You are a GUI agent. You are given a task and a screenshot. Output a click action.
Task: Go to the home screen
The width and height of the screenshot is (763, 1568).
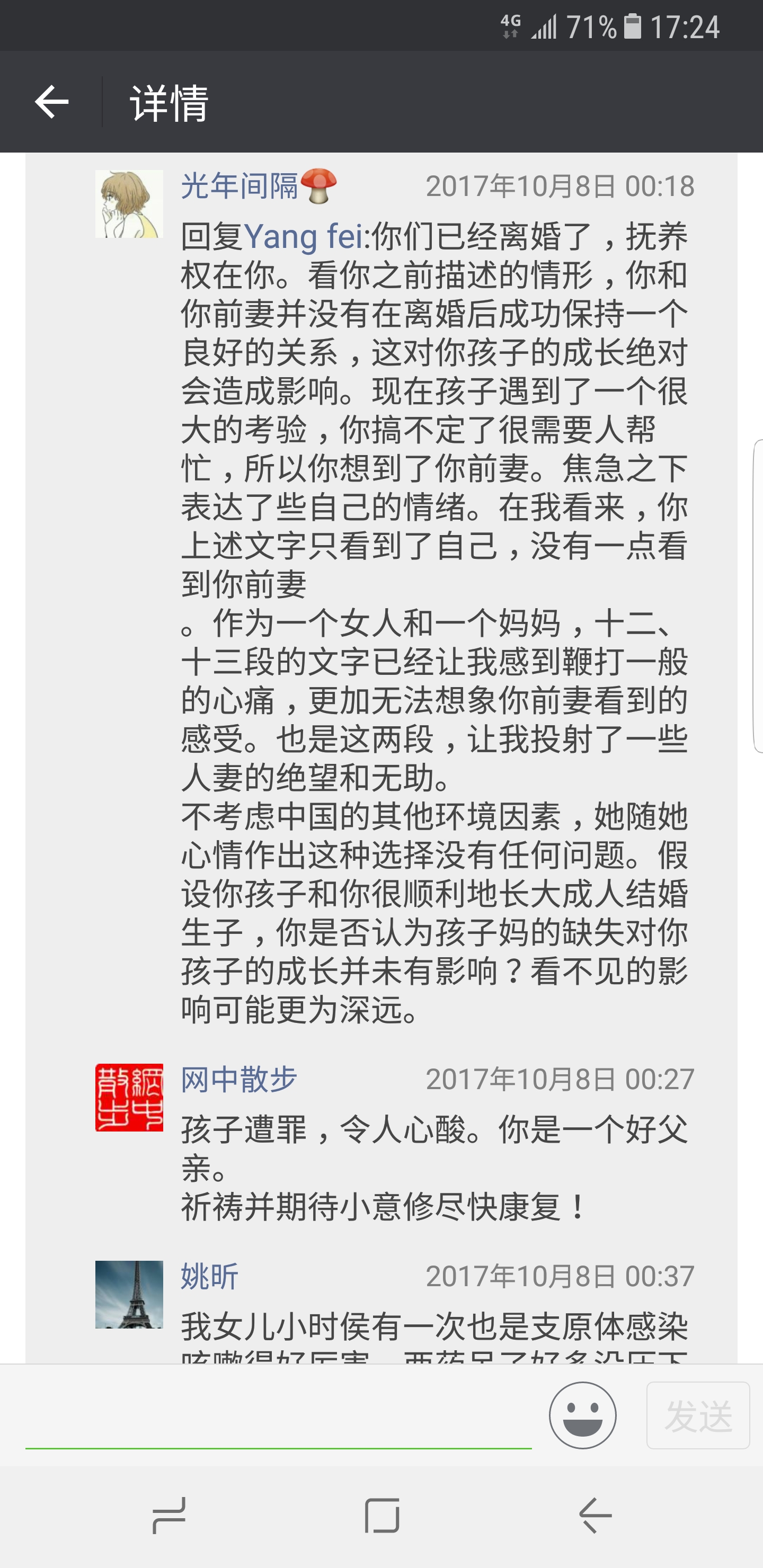coord(382,1516)
